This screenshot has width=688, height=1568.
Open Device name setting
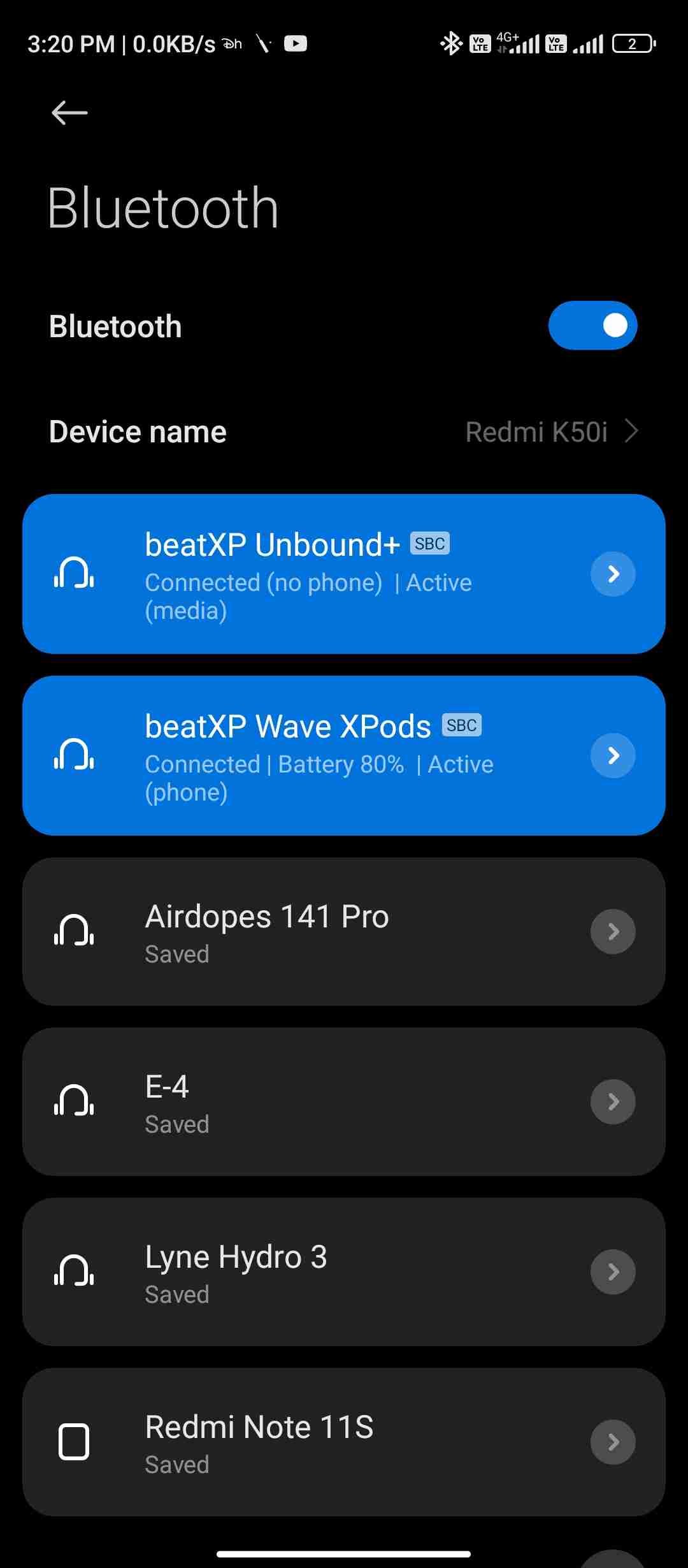[x=344, y=432]
